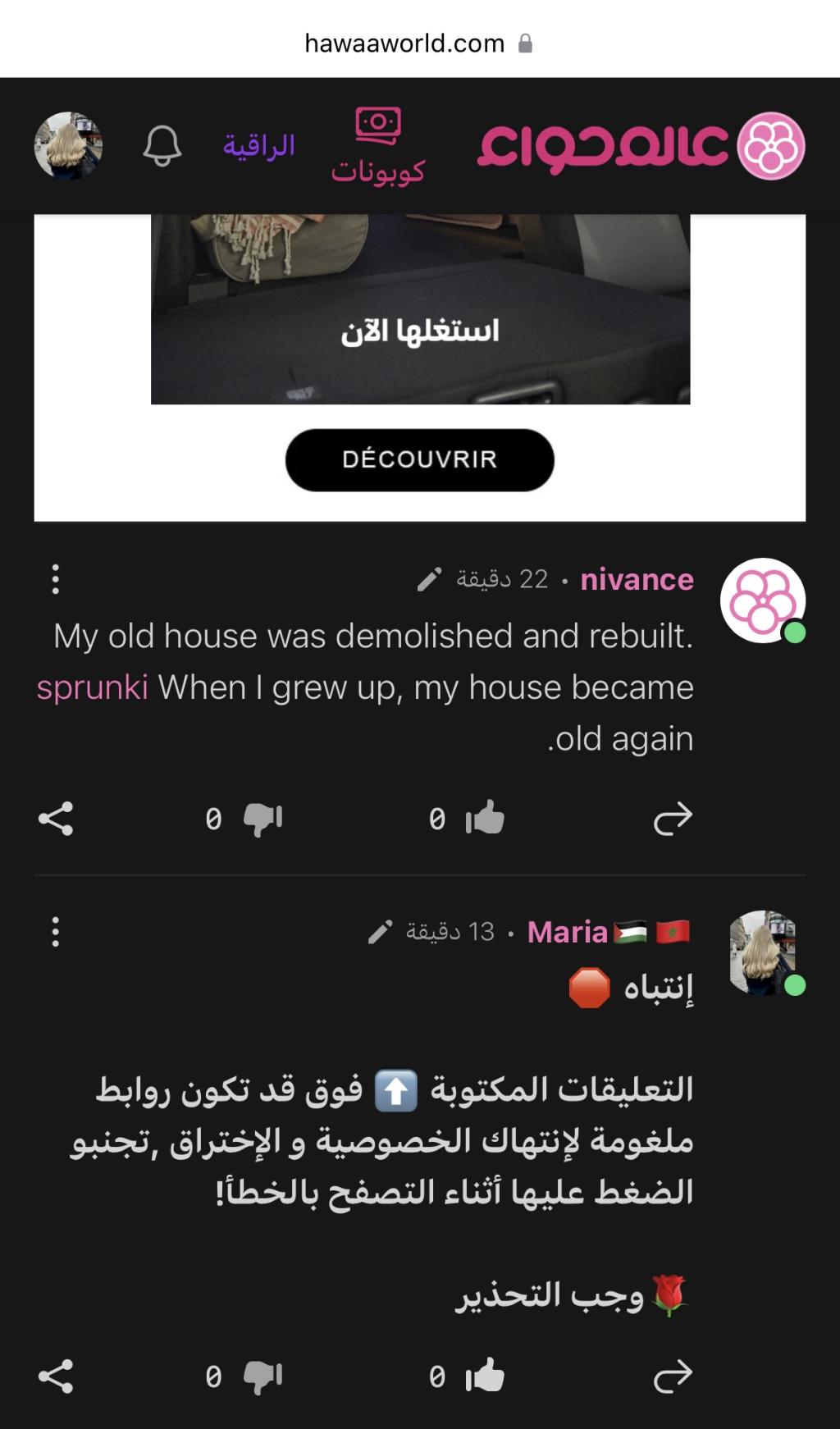
Task: Open the profile avatar in the header
Action: [x=68, y=146]
